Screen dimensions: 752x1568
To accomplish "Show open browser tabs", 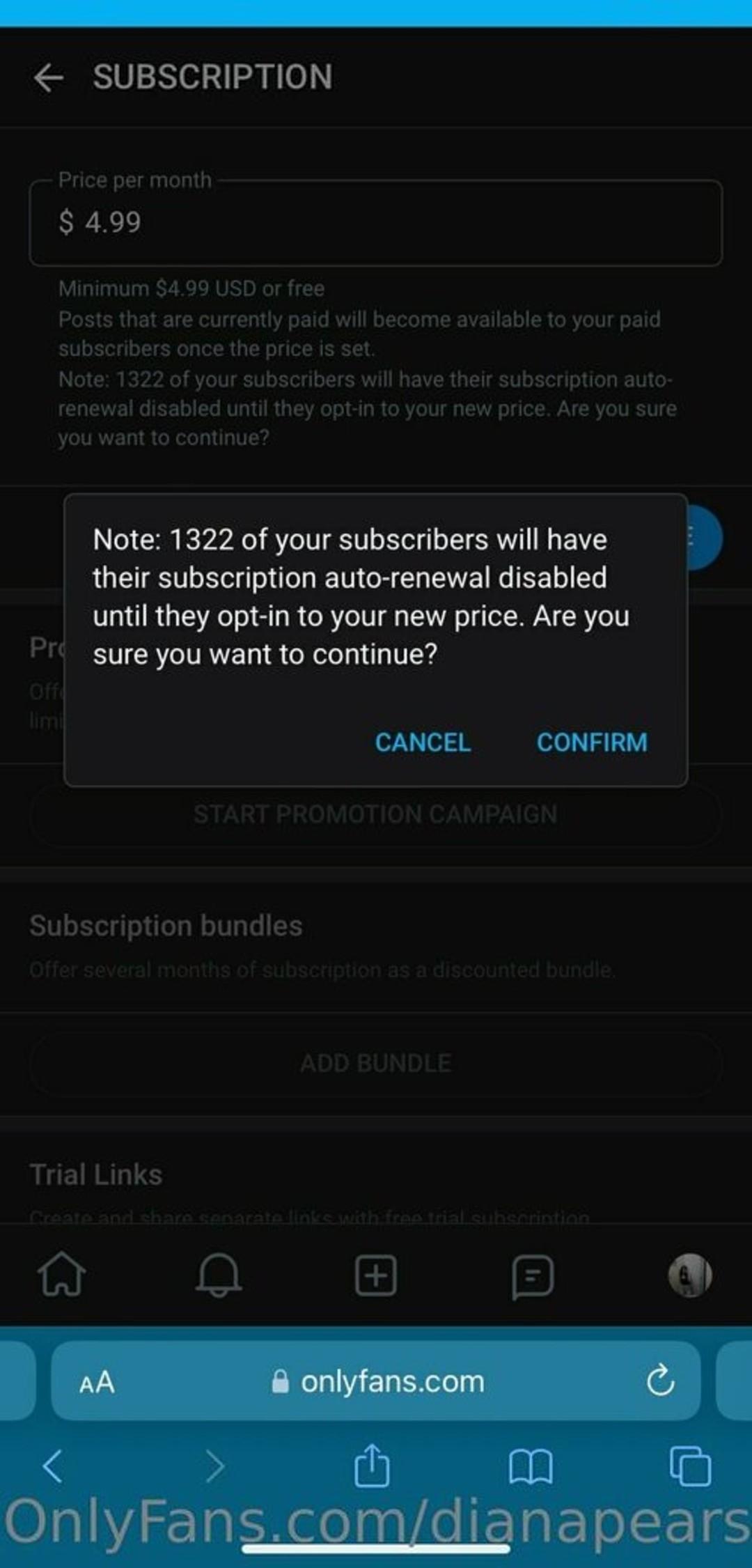I will tap(690, 1466).
